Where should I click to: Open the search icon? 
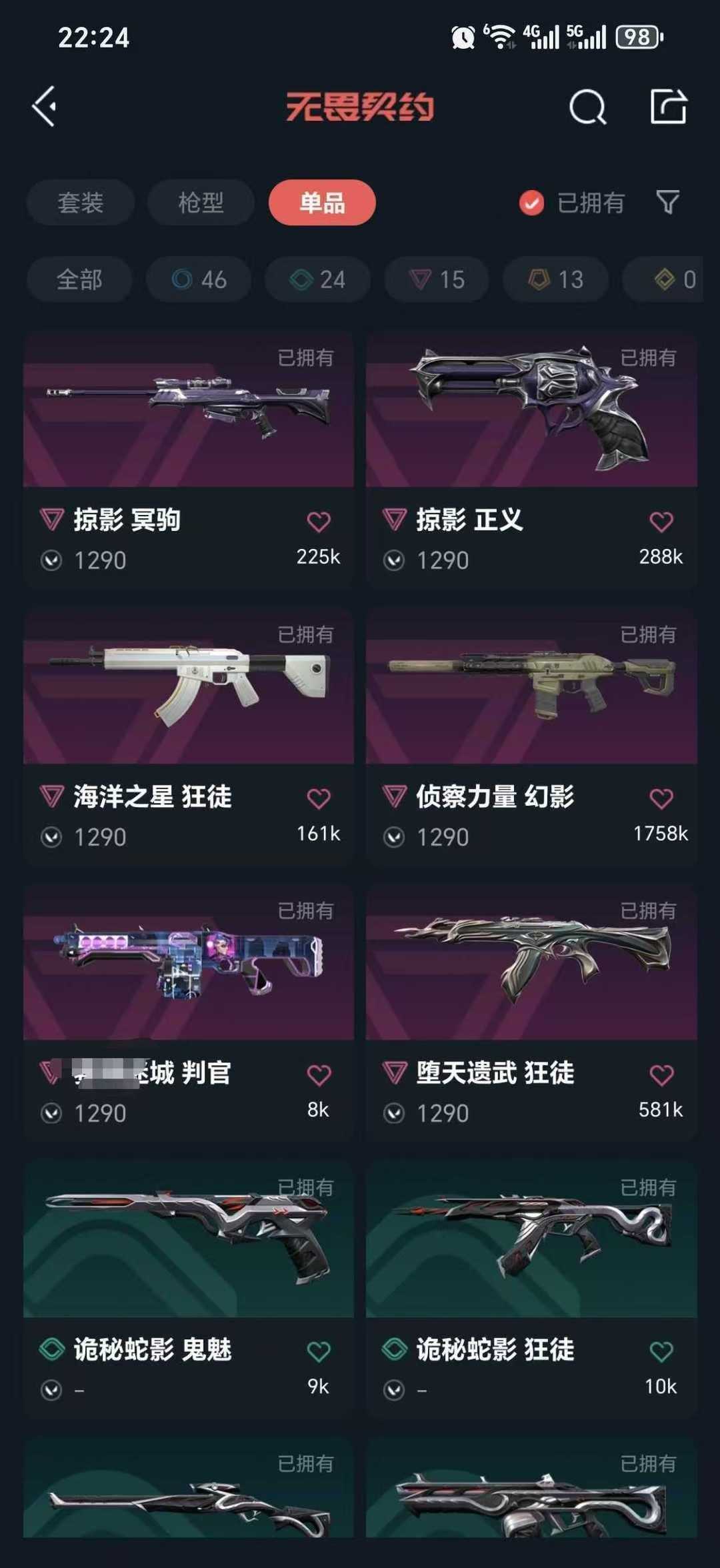click(587, 107)
